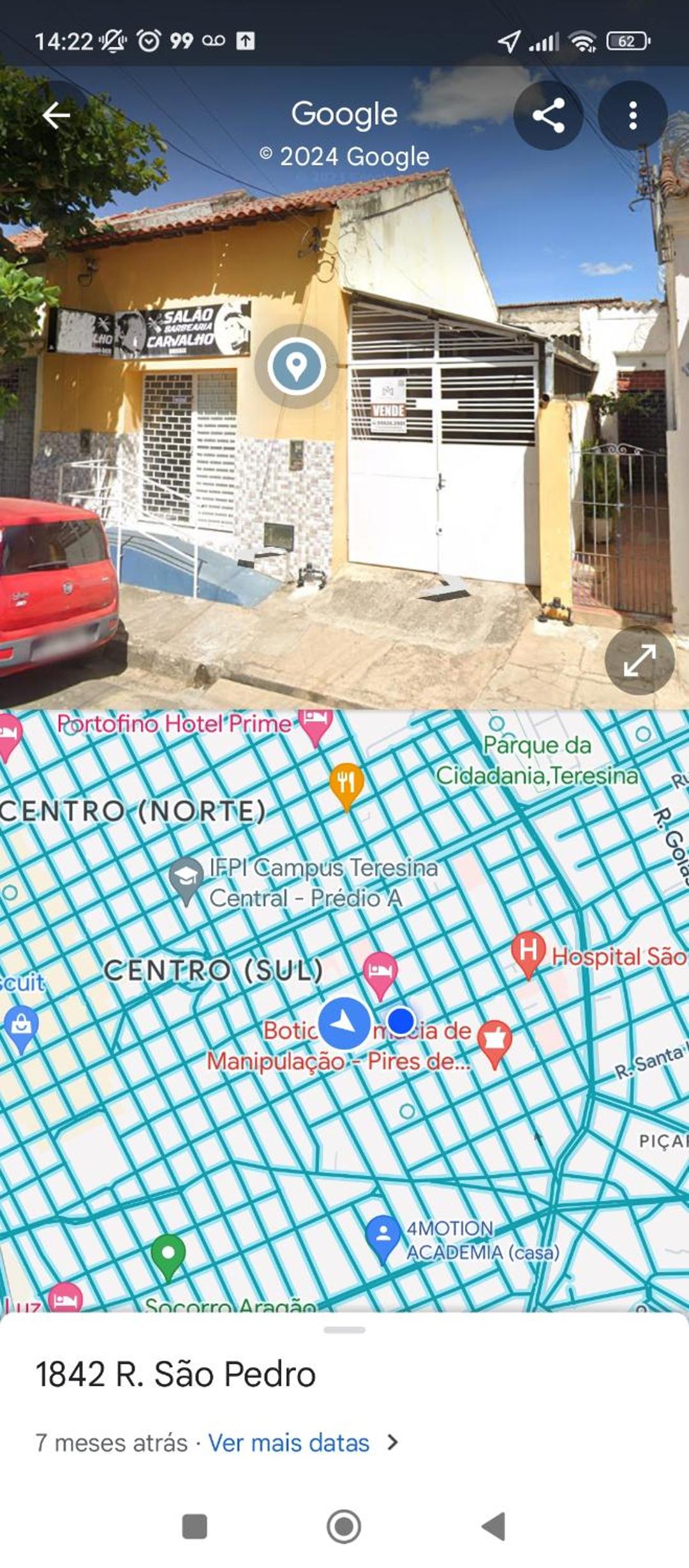Move forward along the street arrow
Image resolution: width=689 pixels, height=1568 pixels.
click(448, 586)
